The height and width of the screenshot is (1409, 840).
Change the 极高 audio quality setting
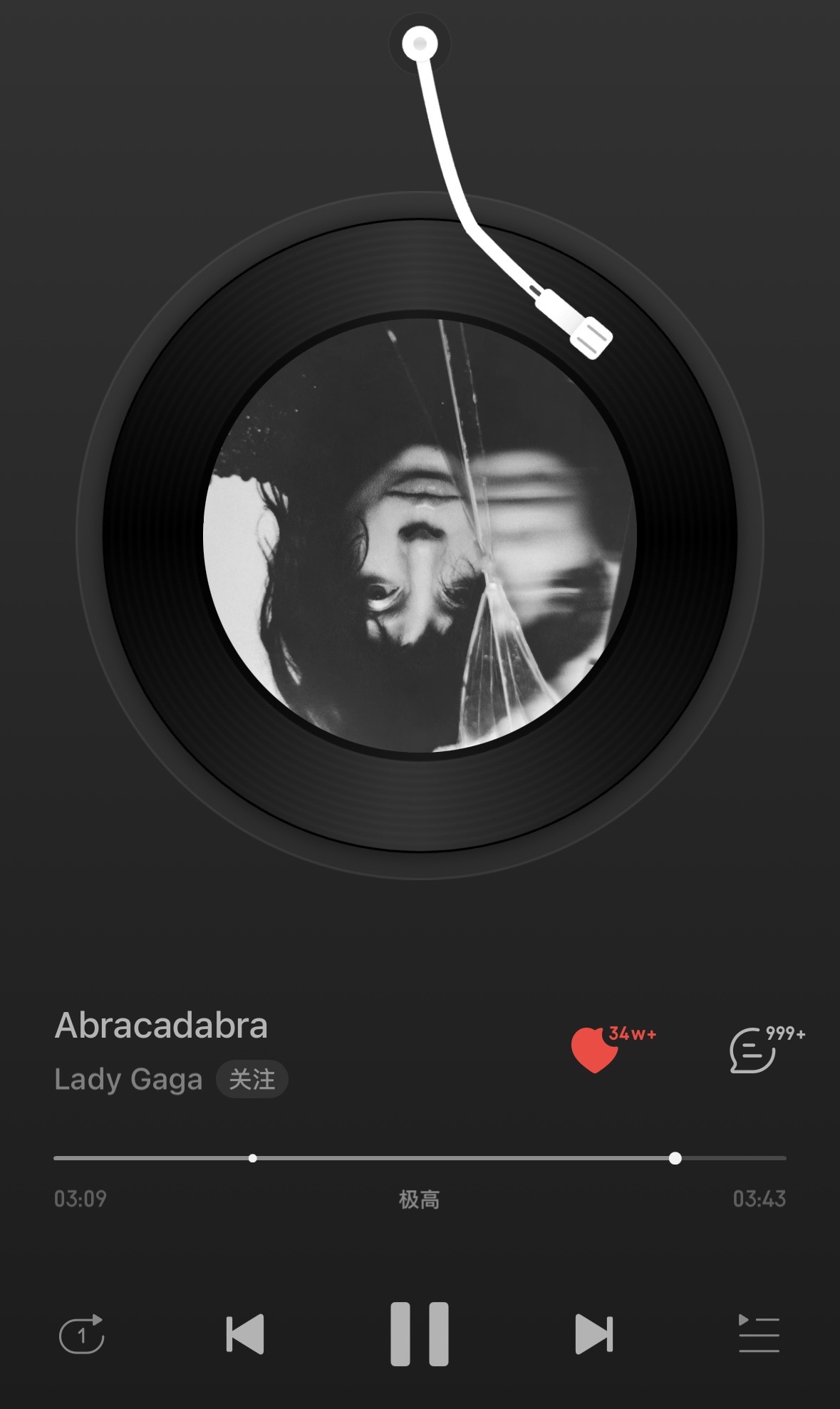click(x=419, y=1199)
